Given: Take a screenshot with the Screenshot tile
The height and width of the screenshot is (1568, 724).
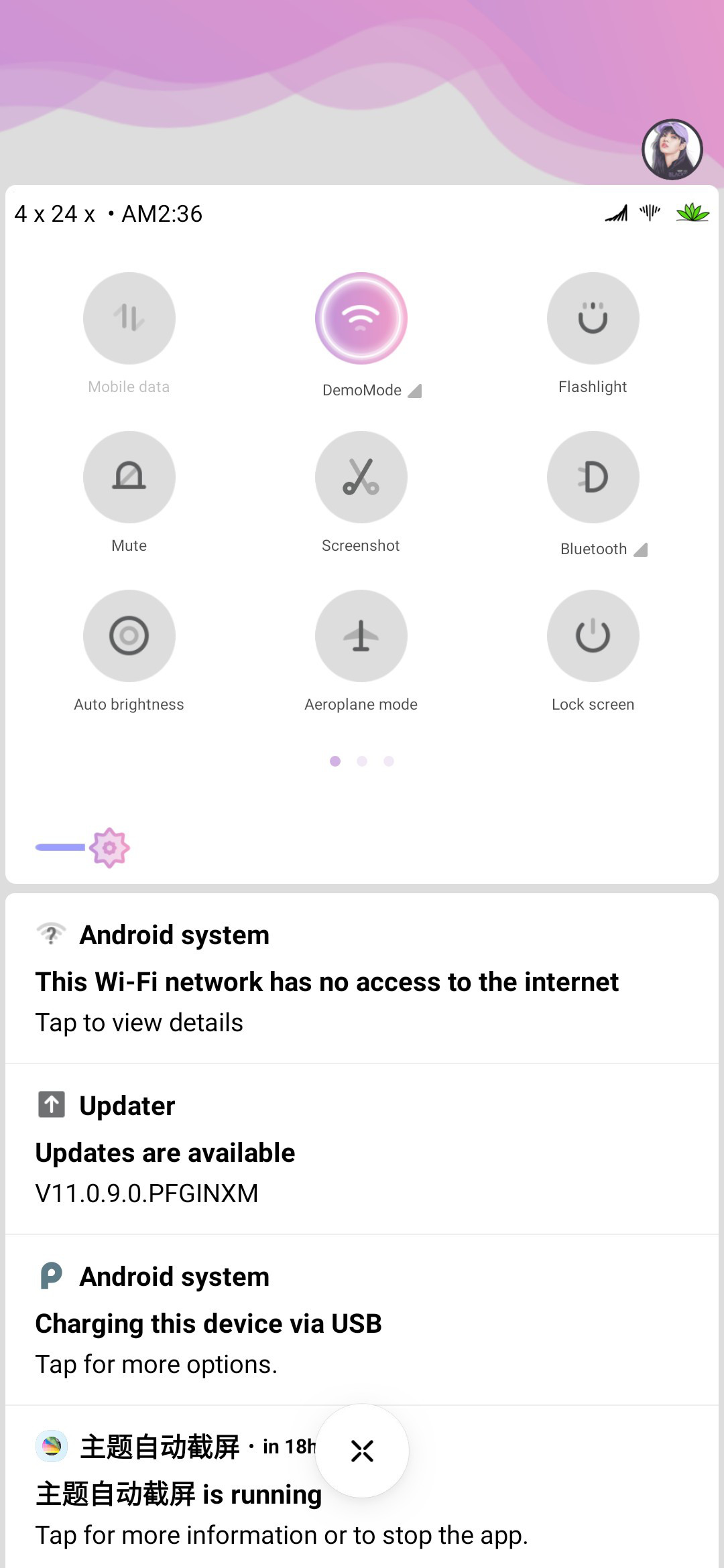Looking at the screenshot, I should [x=361, y=477].
